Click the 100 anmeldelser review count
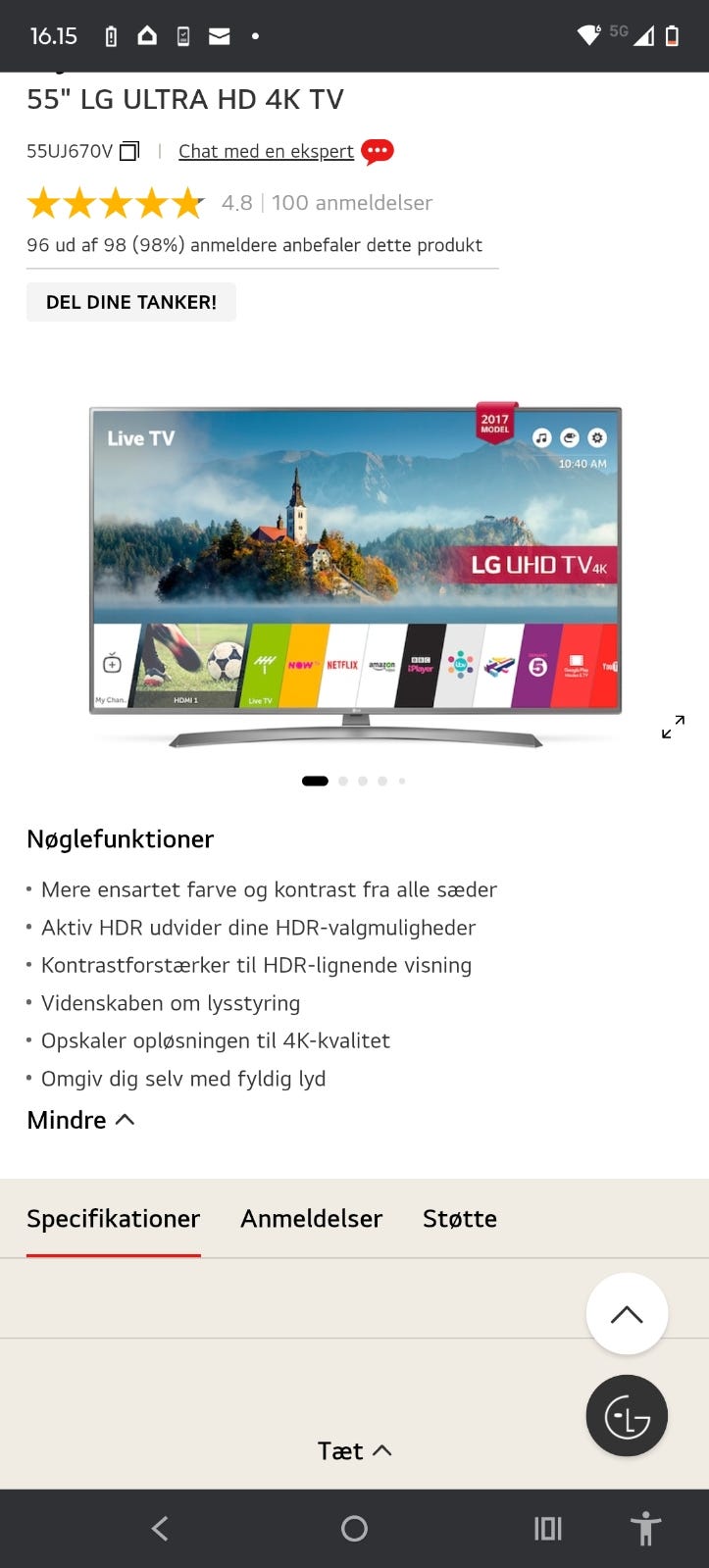The width and height of the screenshot is (709, 1568). 351,203
